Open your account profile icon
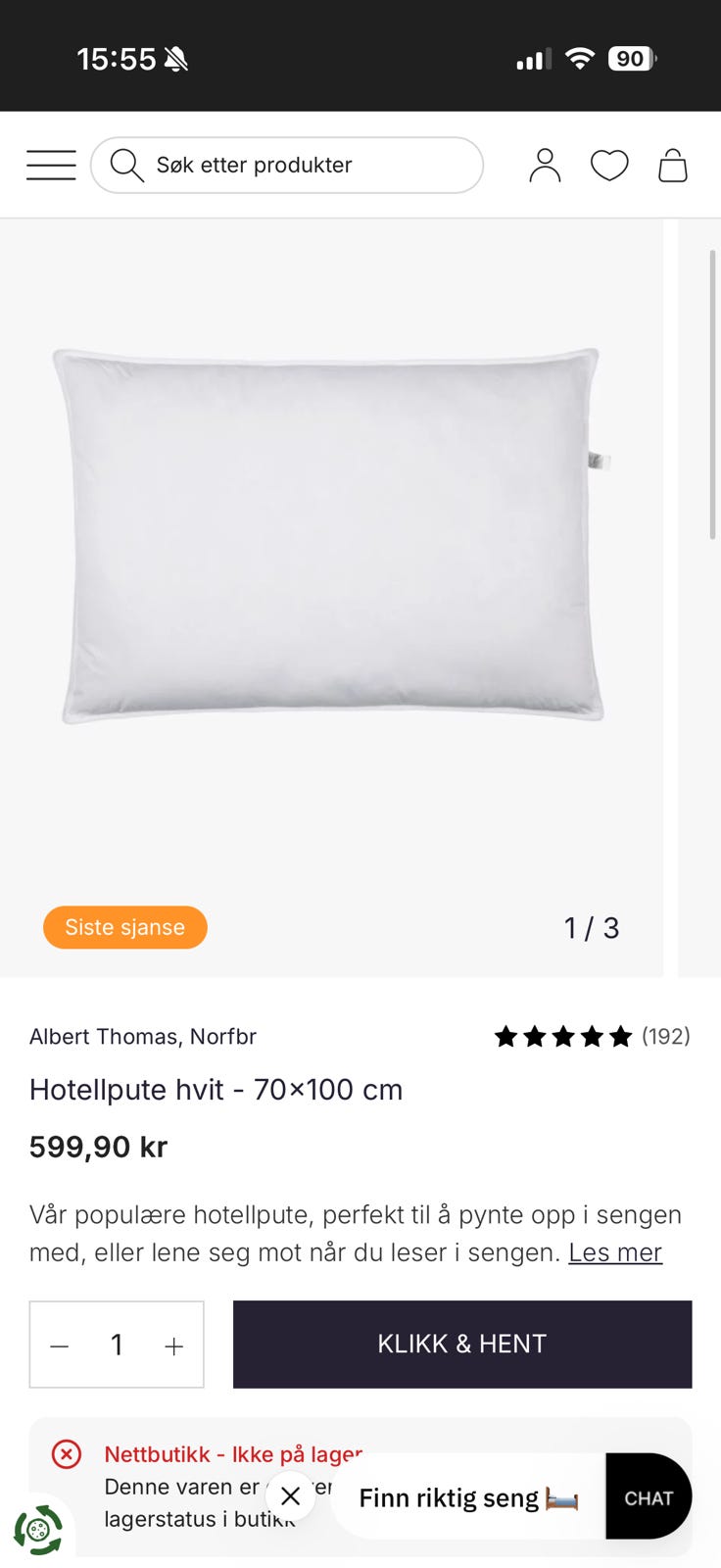This screenshot has width=721, height=1568. [546, 165]
